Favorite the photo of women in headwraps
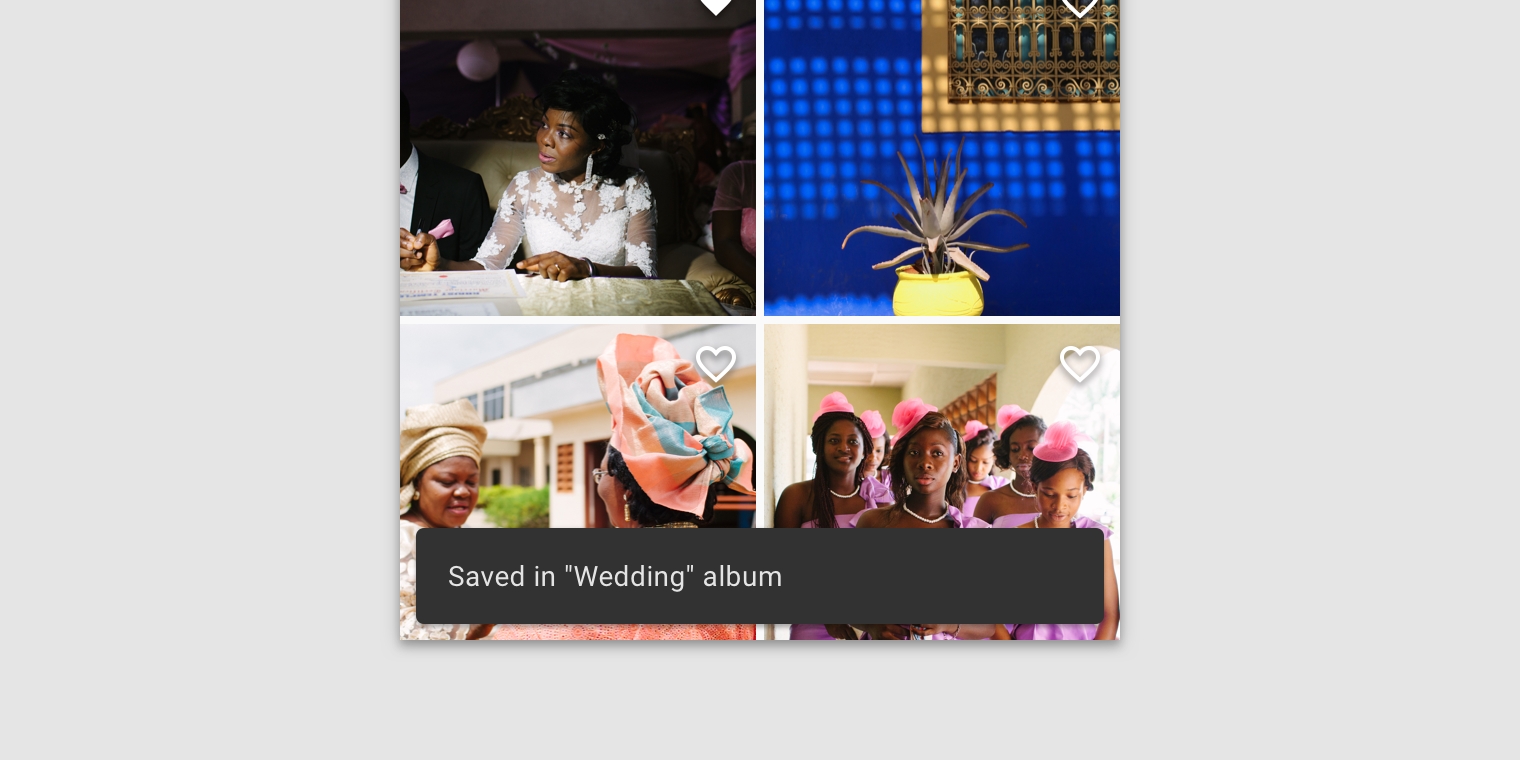 pyautogui.click(x=716, y=364)
